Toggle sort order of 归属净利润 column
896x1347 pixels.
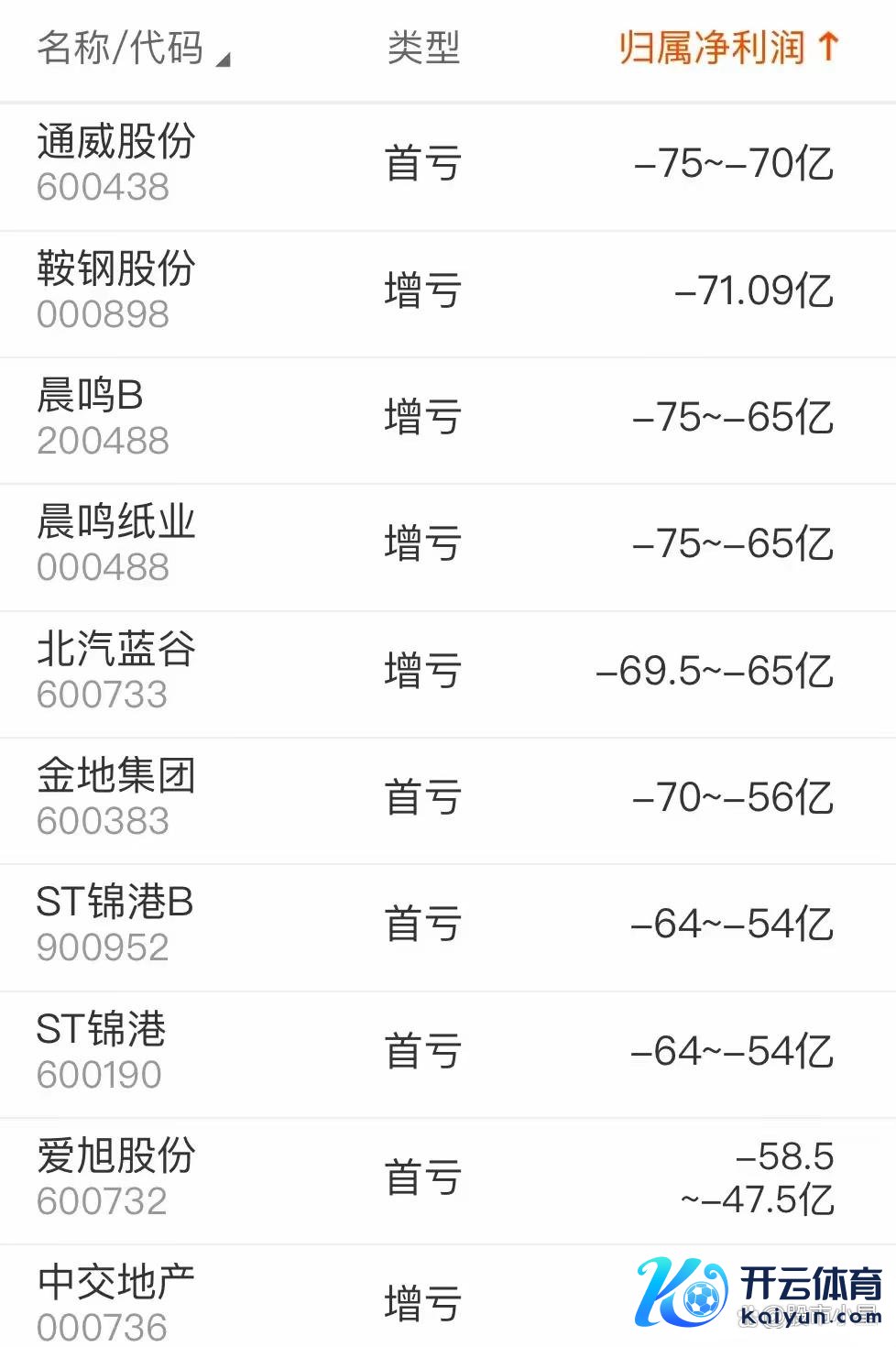pos(728,49)
